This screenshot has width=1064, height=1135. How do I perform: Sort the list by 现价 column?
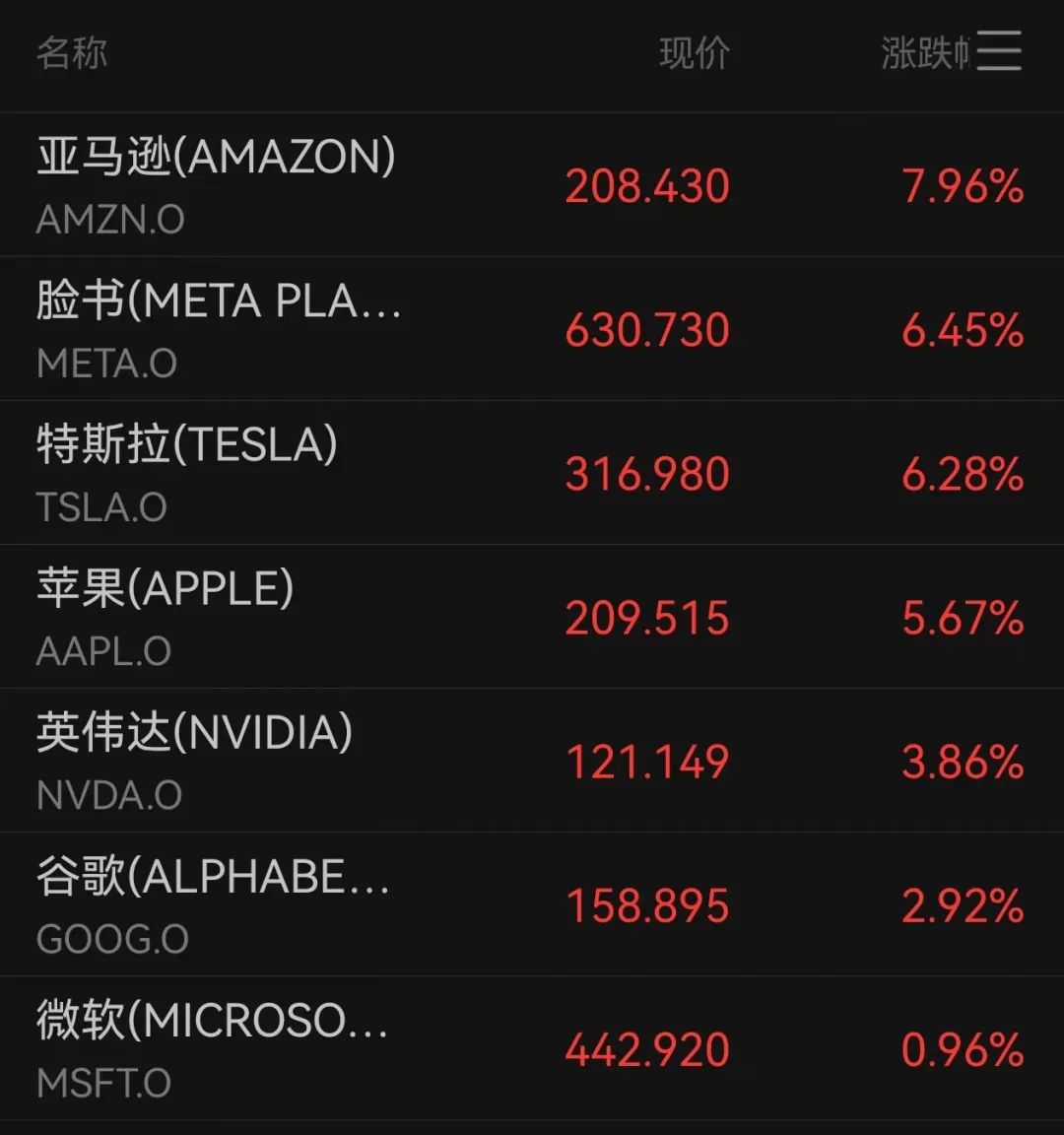(694, 52)
